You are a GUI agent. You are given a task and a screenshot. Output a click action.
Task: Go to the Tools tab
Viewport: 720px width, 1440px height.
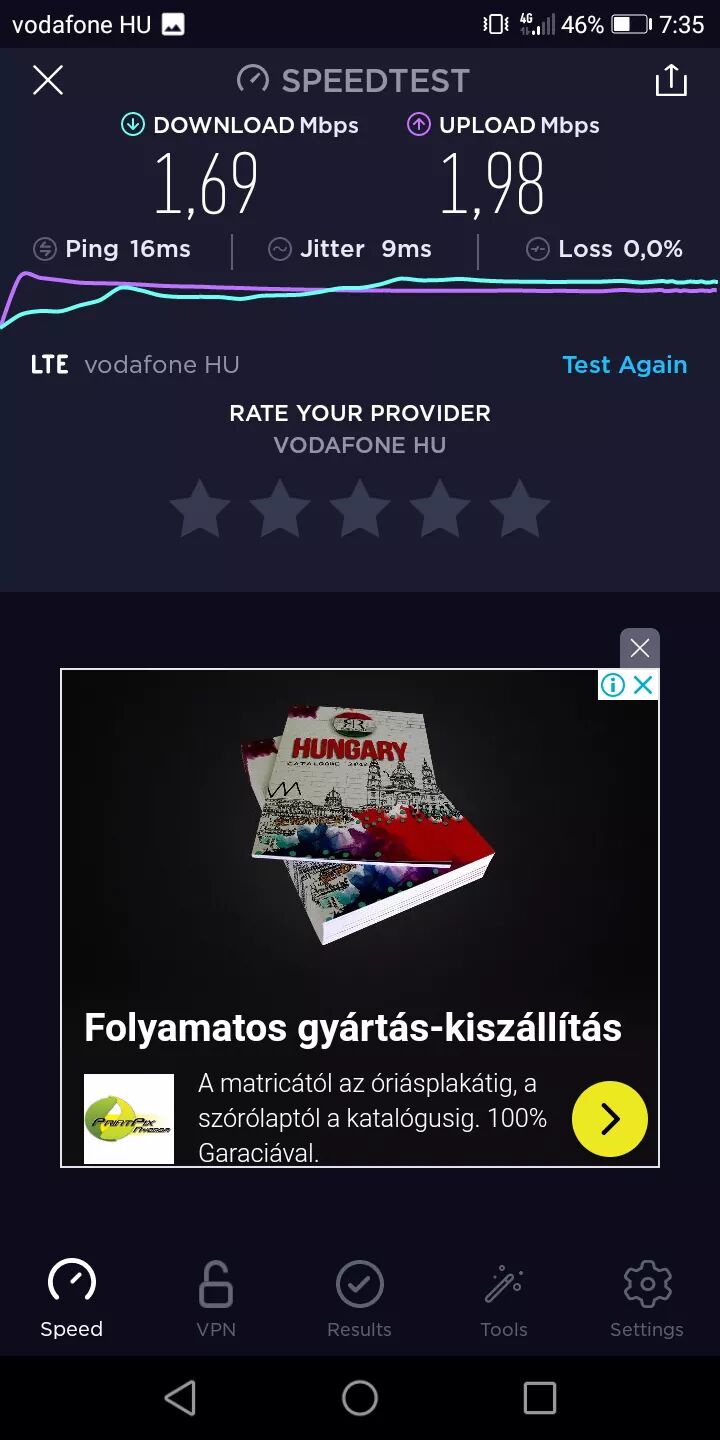(504, 1298)
